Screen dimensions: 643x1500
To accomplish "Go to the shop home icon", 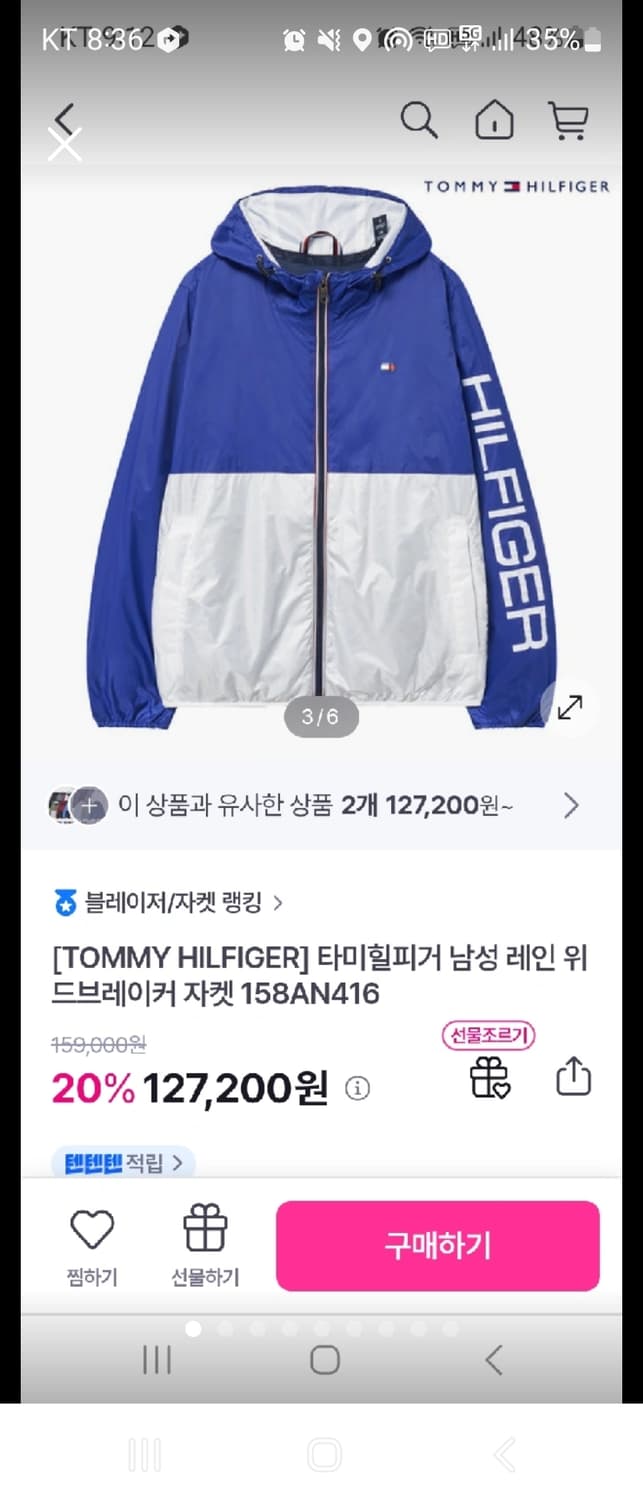I will (x=494, y=121).
